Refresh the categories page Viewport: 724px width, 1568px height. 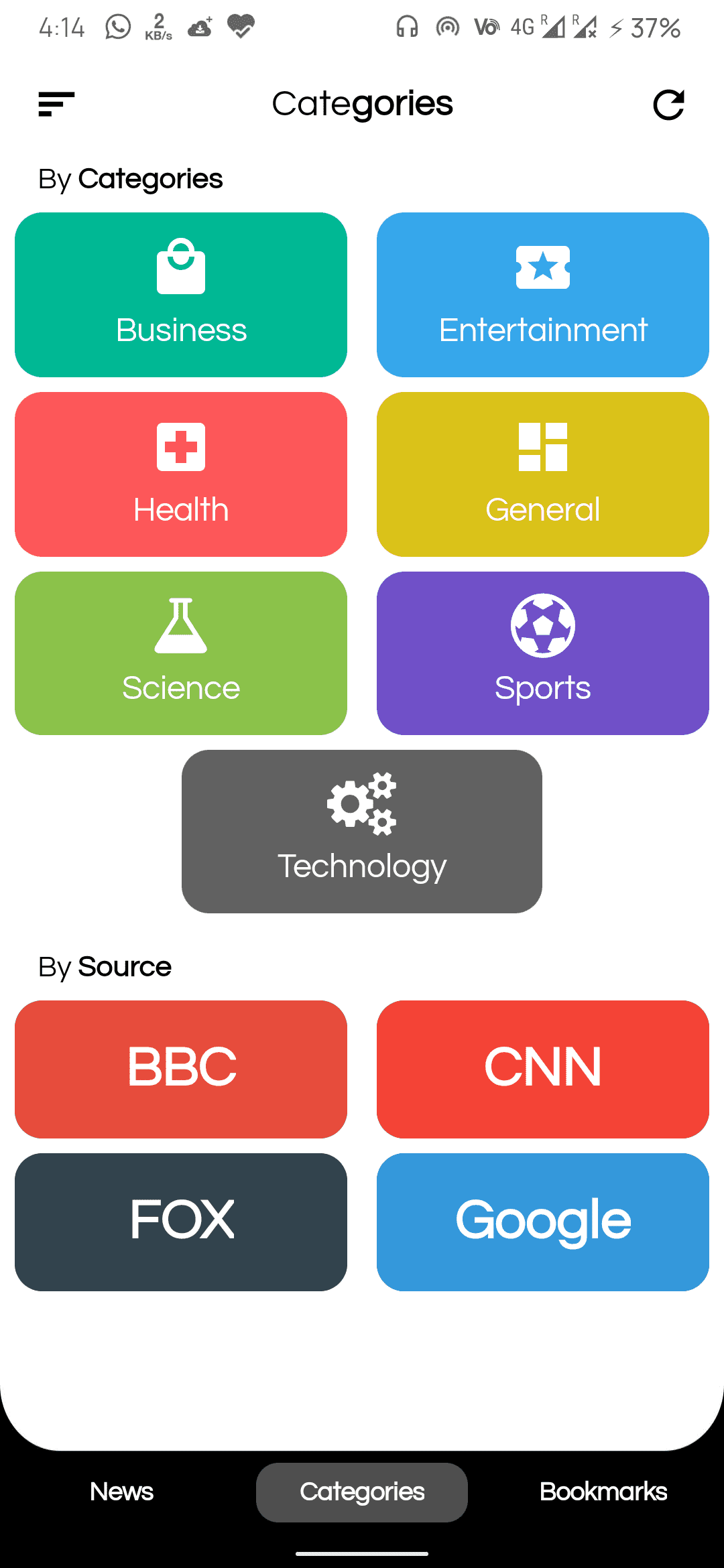click(668, 105)
